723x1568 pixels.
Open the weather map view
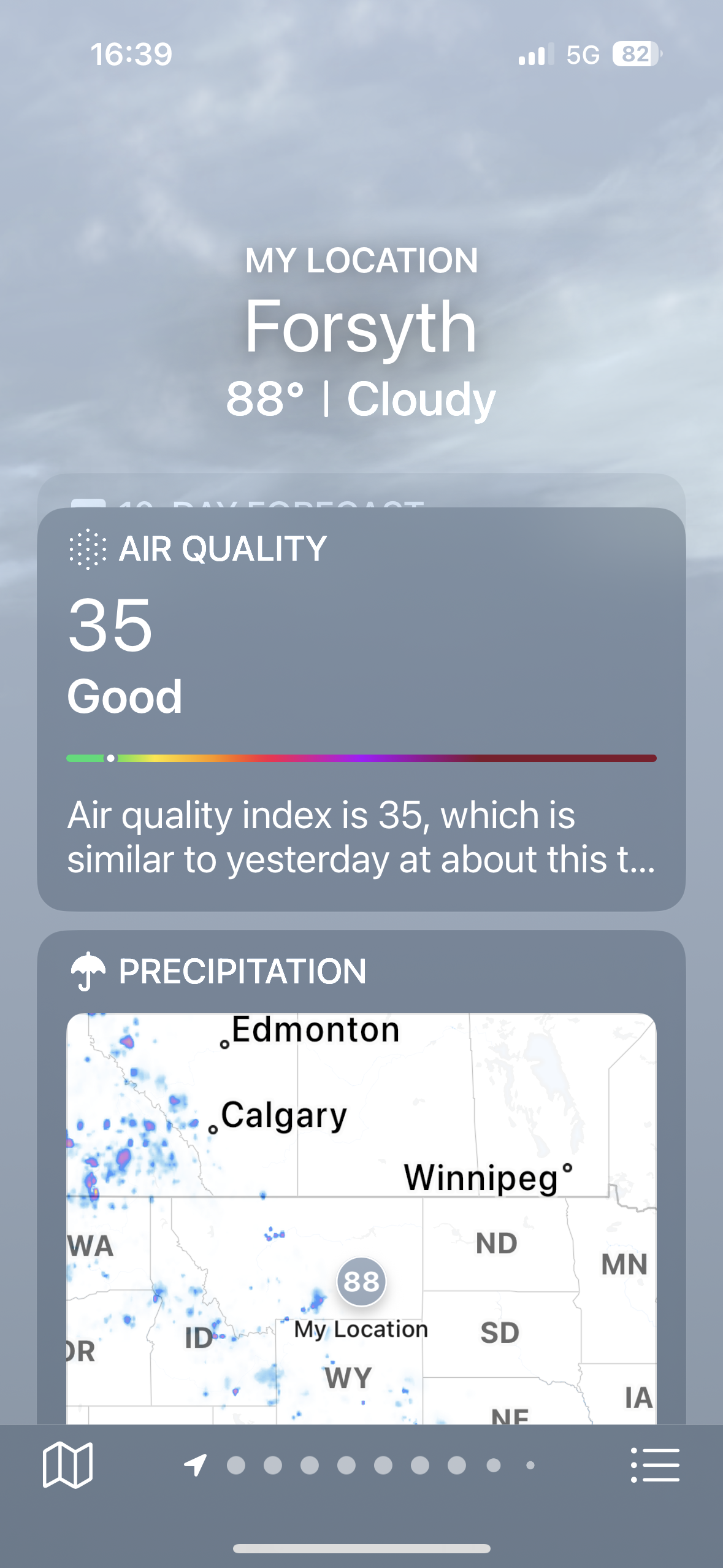coord(67,1465)
